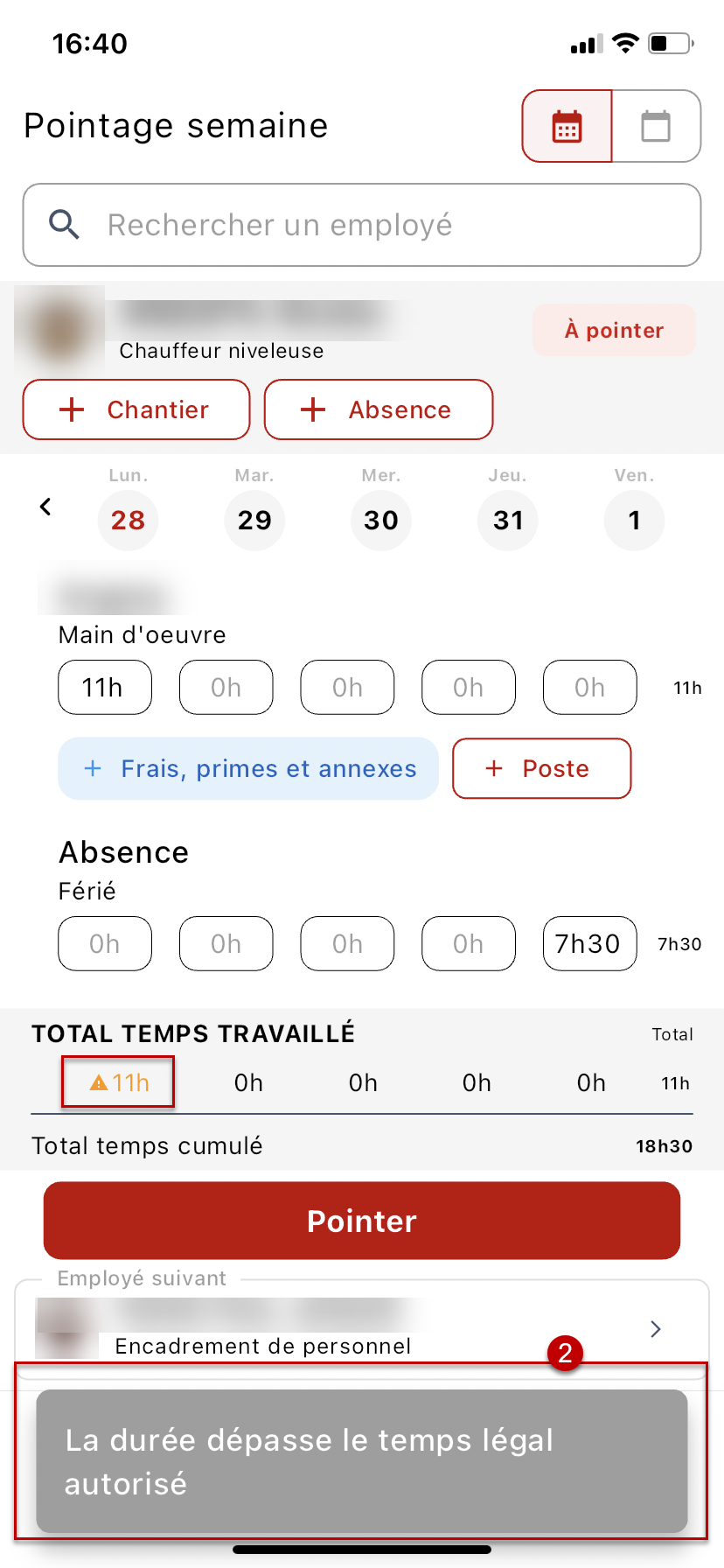This screenshot has height=1568, width=724.
Task: Tap the Rechercher un employé search field
Action: 362,225
